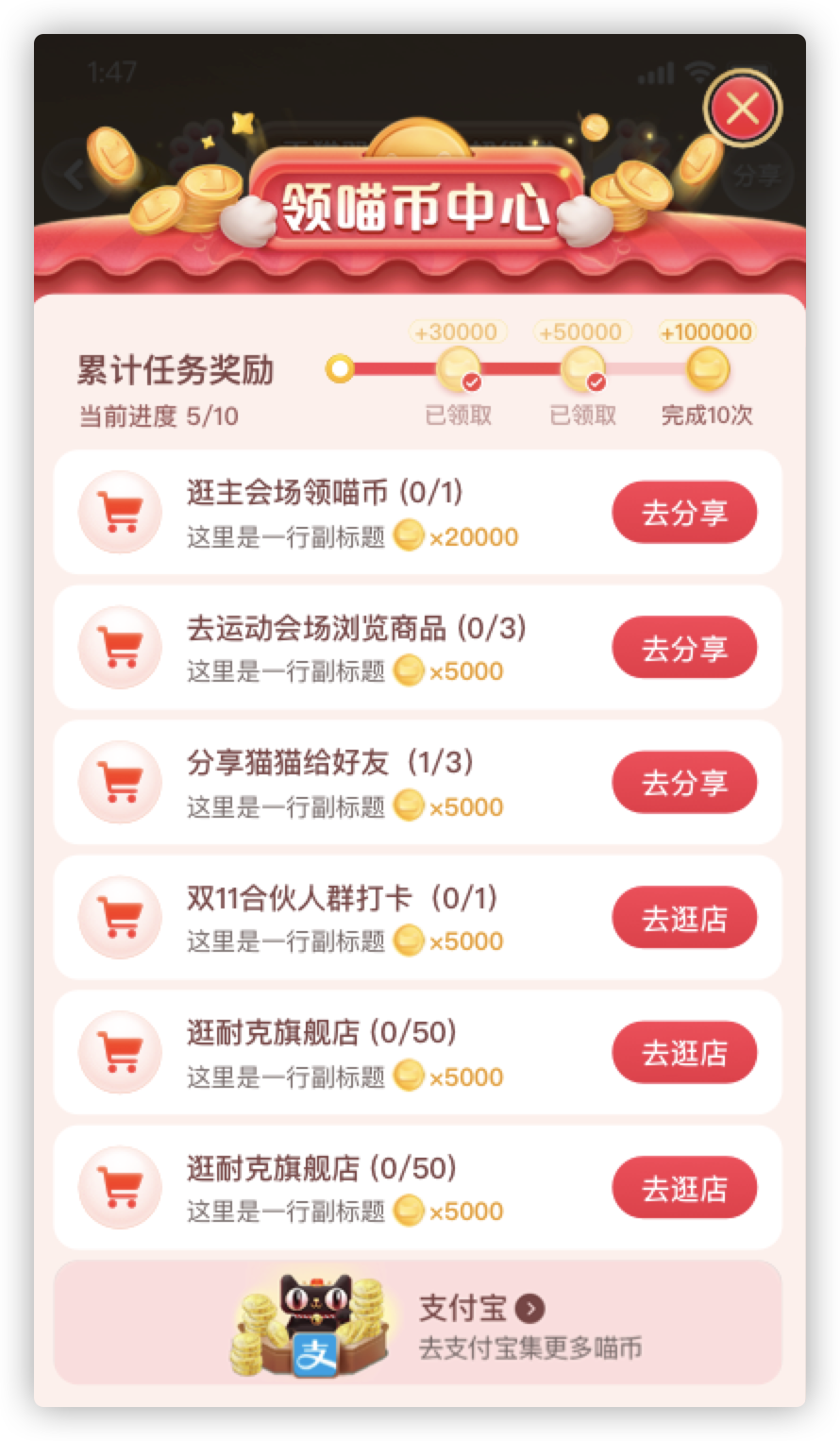This screenshot has height=1441, width=840.
Task: Close the 领喵币中心 popup
Action: (742, 110)
